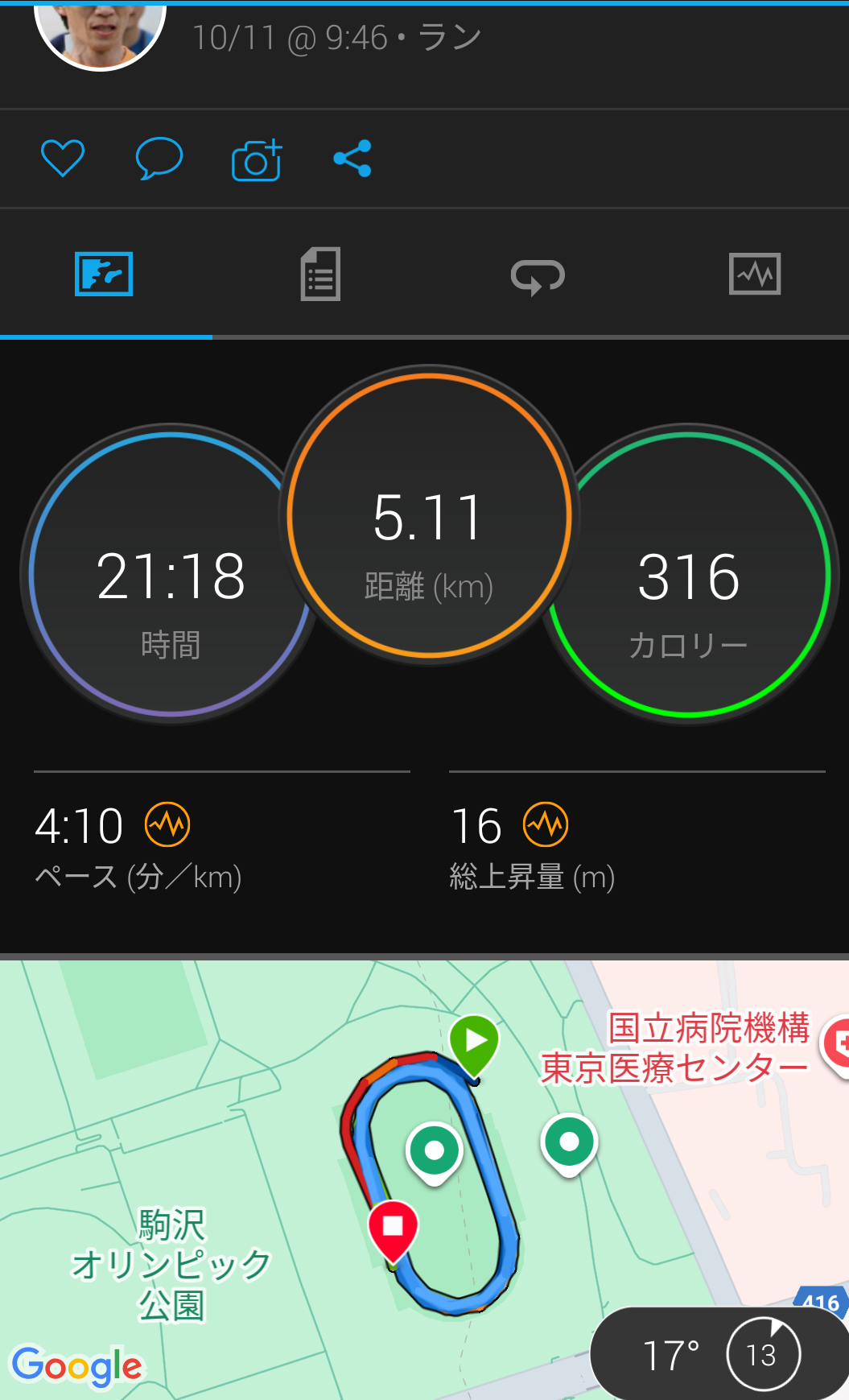Switch to the charts tab
The width and height of the screenshot is (849, 1400).
(754, 275)
